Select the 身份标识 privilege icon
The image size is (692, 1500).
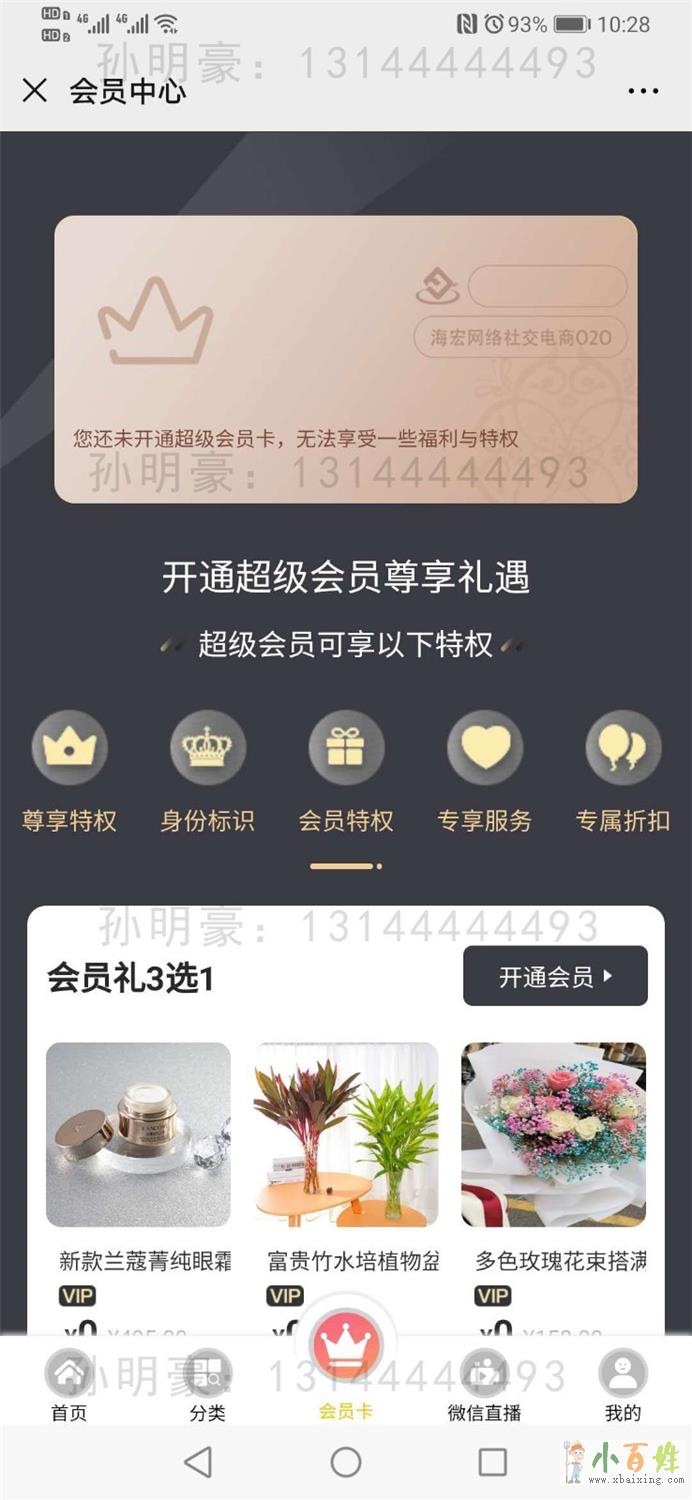tap(207, 748)
